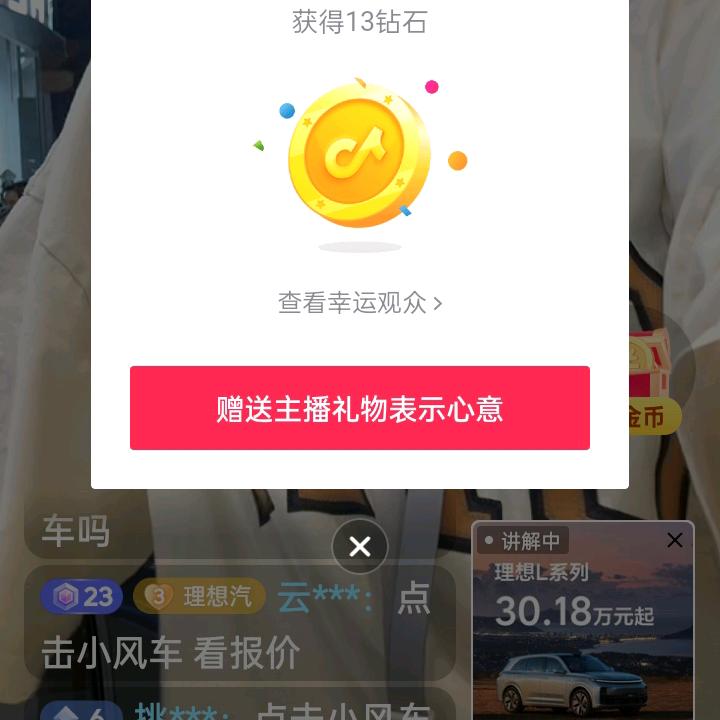Open 查看幸运观众 link

tap(360, 302)
